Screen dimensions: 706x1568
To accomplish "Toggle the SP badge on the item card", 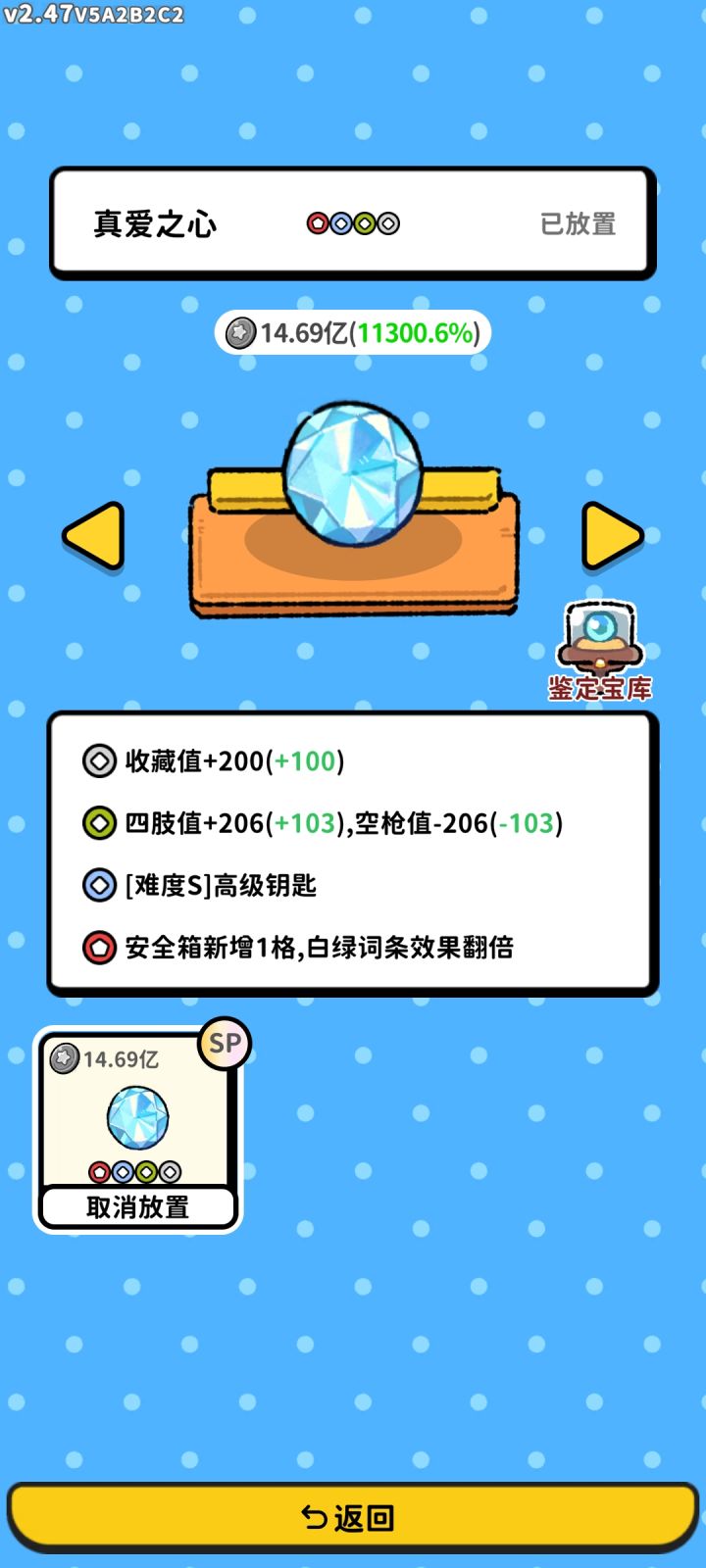I will point(224,1044).
